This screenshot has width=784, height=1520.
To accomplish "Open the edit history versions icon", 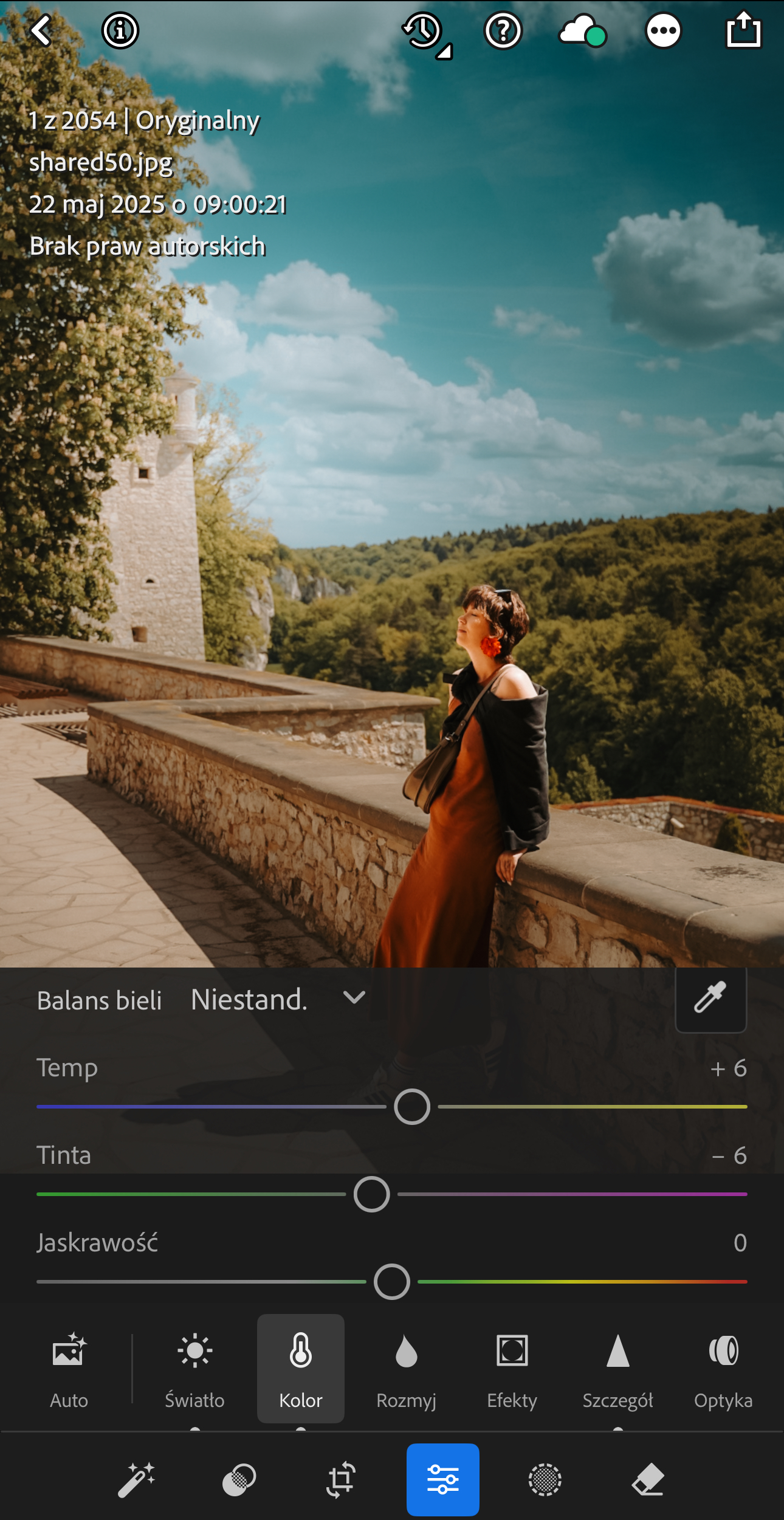I will (424, 32).
